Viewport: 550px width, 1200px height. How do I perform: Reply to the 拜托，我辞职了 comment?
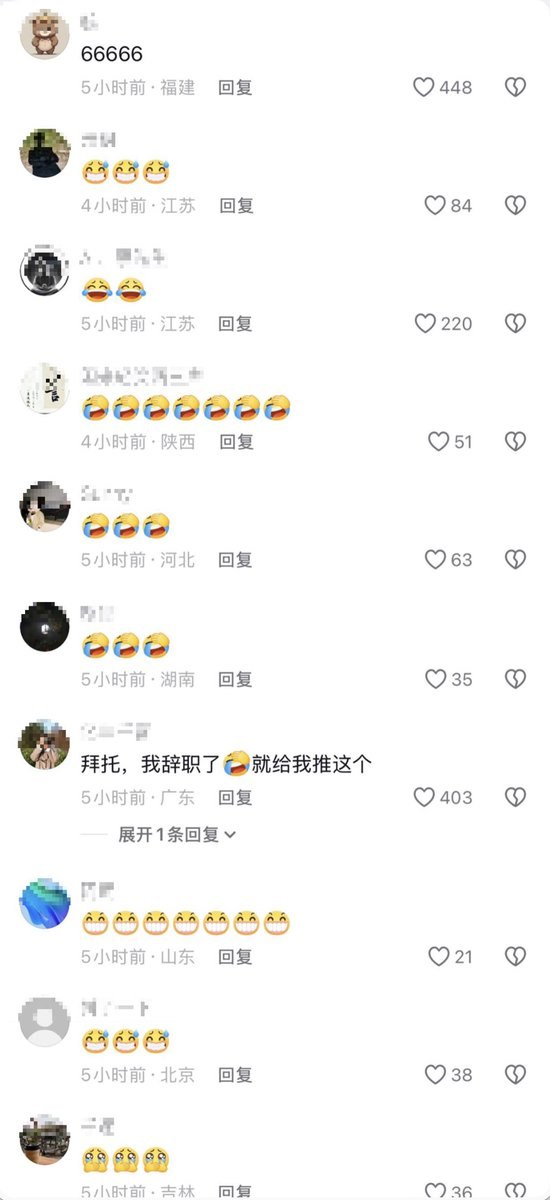point(236,797)
